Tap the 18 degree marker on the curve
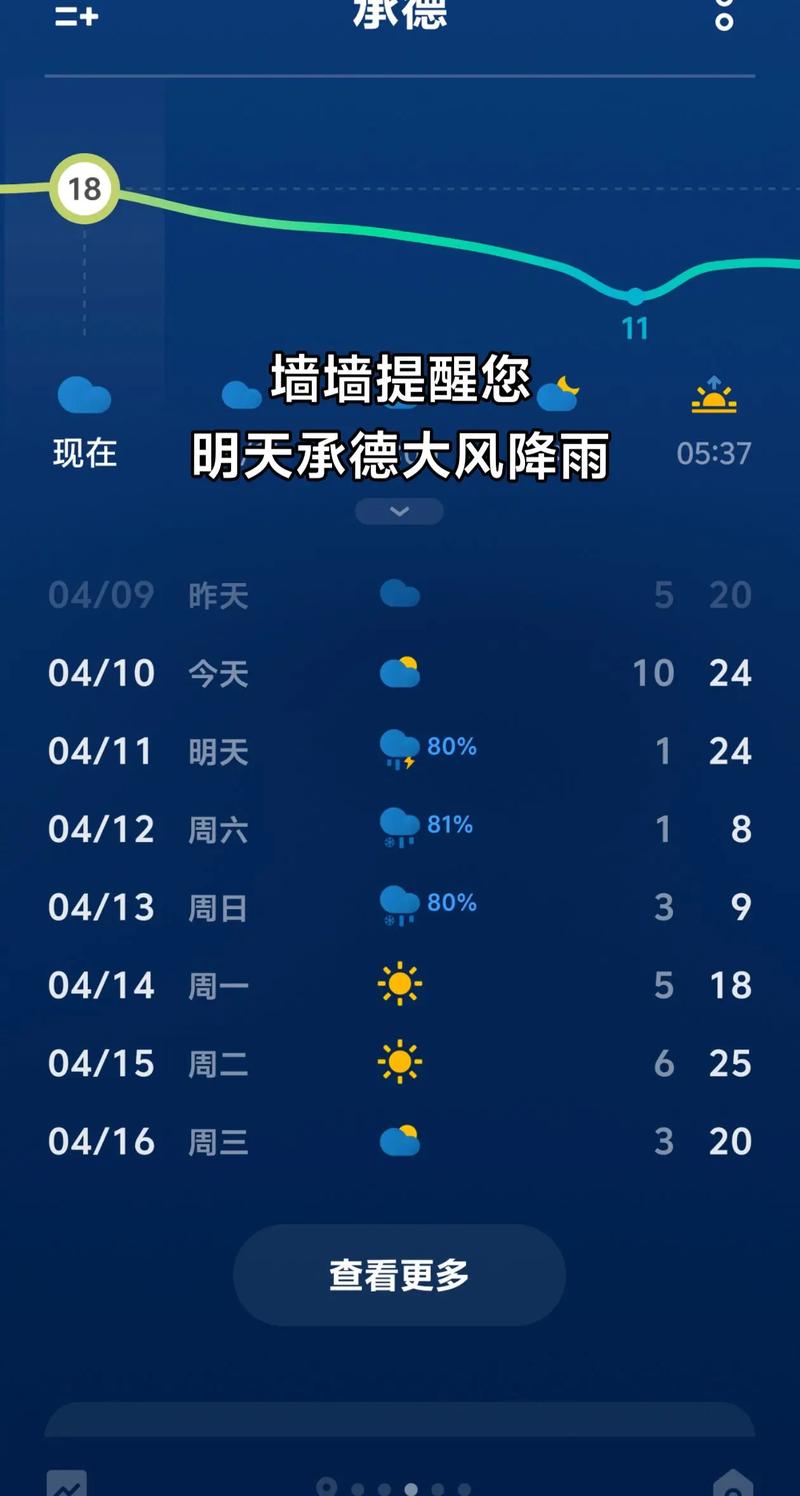 point(84,187)
